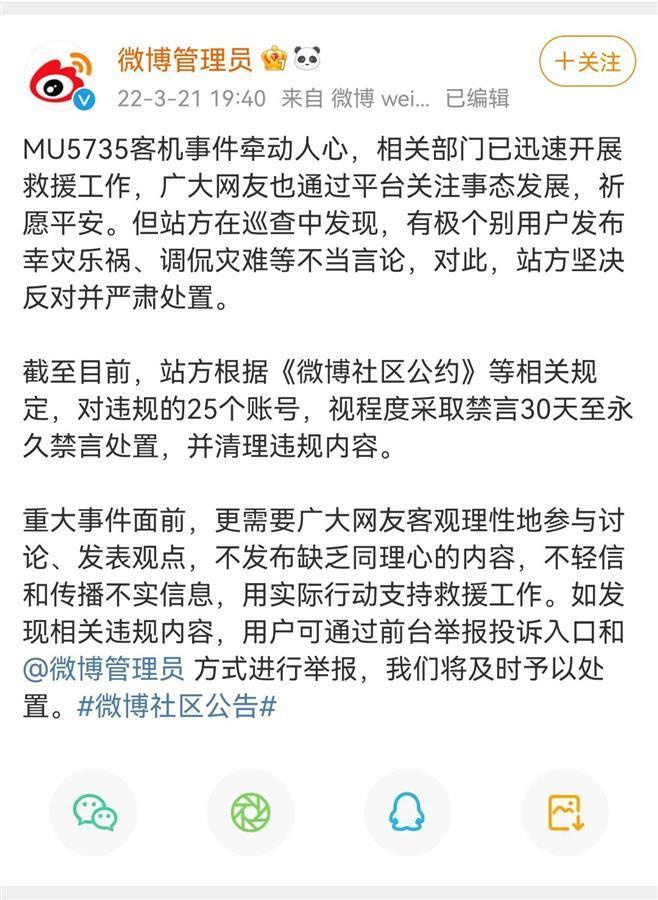Open the @微博管理员 mention link
Image resolution: width=658 pixels, height=900 pixels.
(x=103, y=667)
